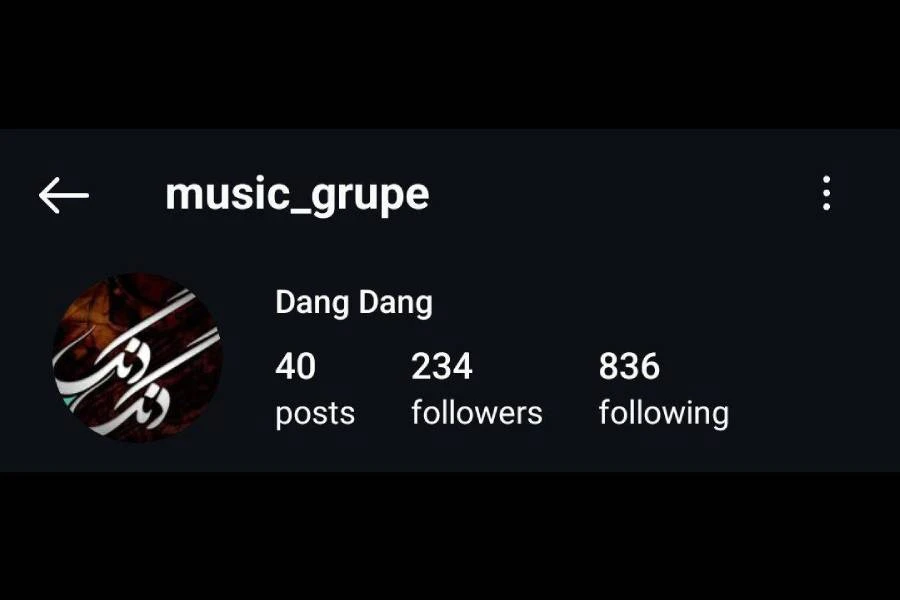View the Dang Dang profile picture

click(137, 357)
